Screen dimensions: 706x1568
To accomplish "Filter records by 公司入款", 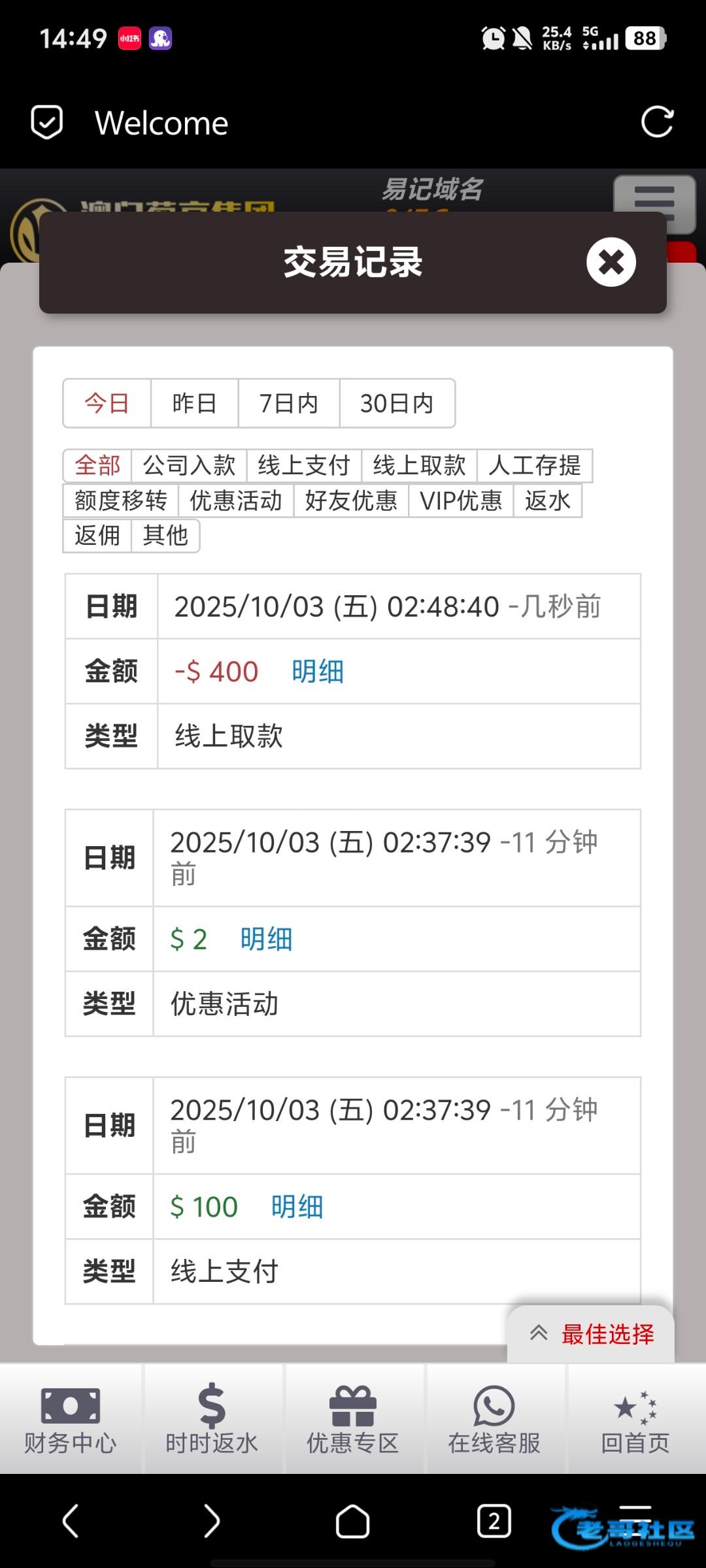I will coord(189,465).
